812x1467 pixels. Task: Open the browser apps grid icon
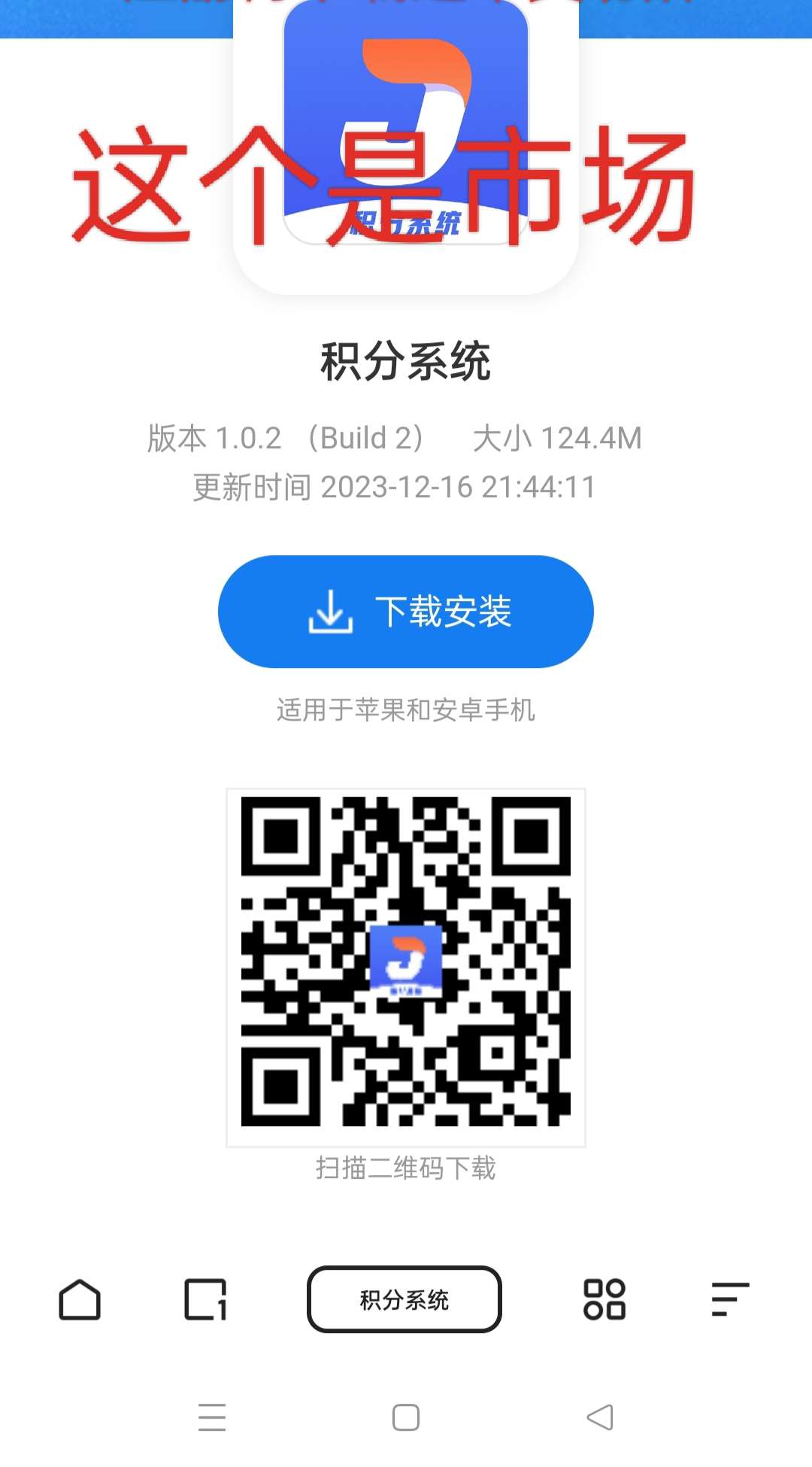pos(604,1299)
